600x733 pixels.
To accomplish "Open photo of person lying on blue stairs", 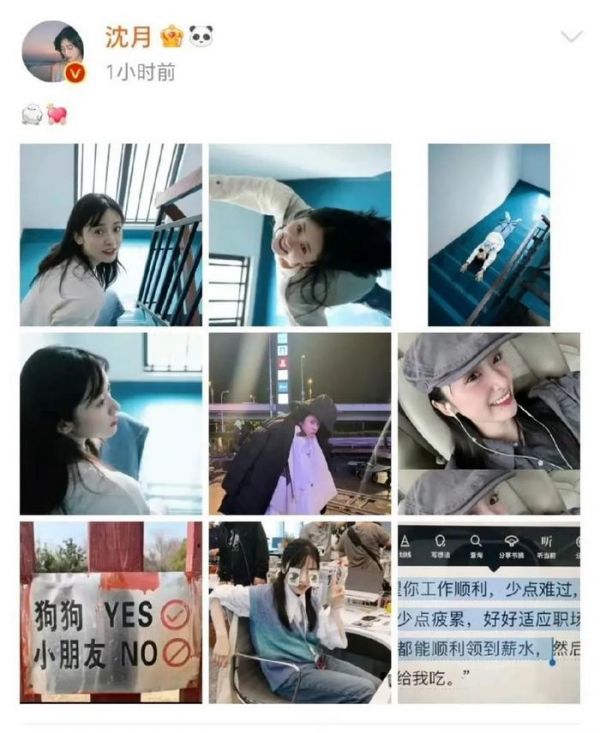I will [489, 235].
